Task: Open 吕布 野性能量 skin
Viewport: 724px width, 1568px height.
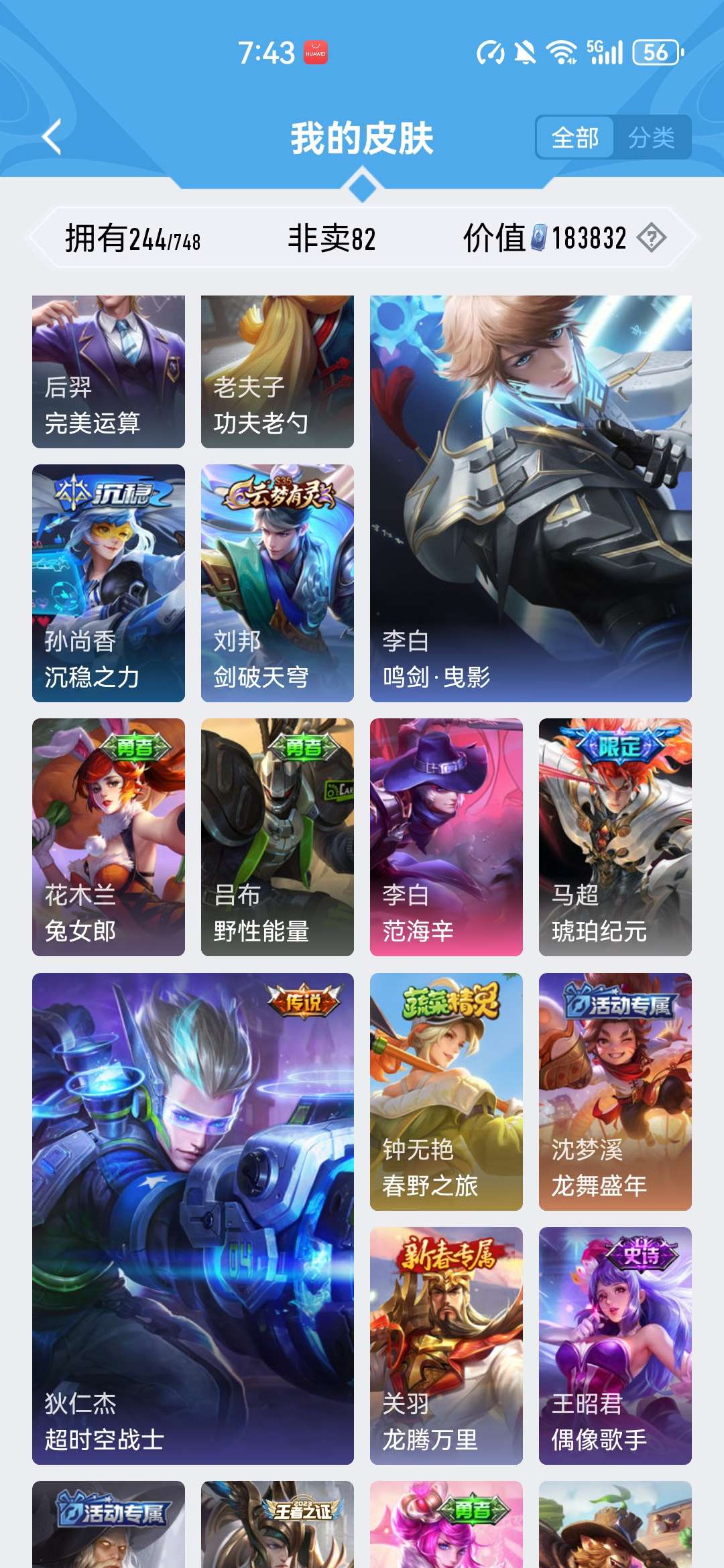Action: [x=278, y=837]
